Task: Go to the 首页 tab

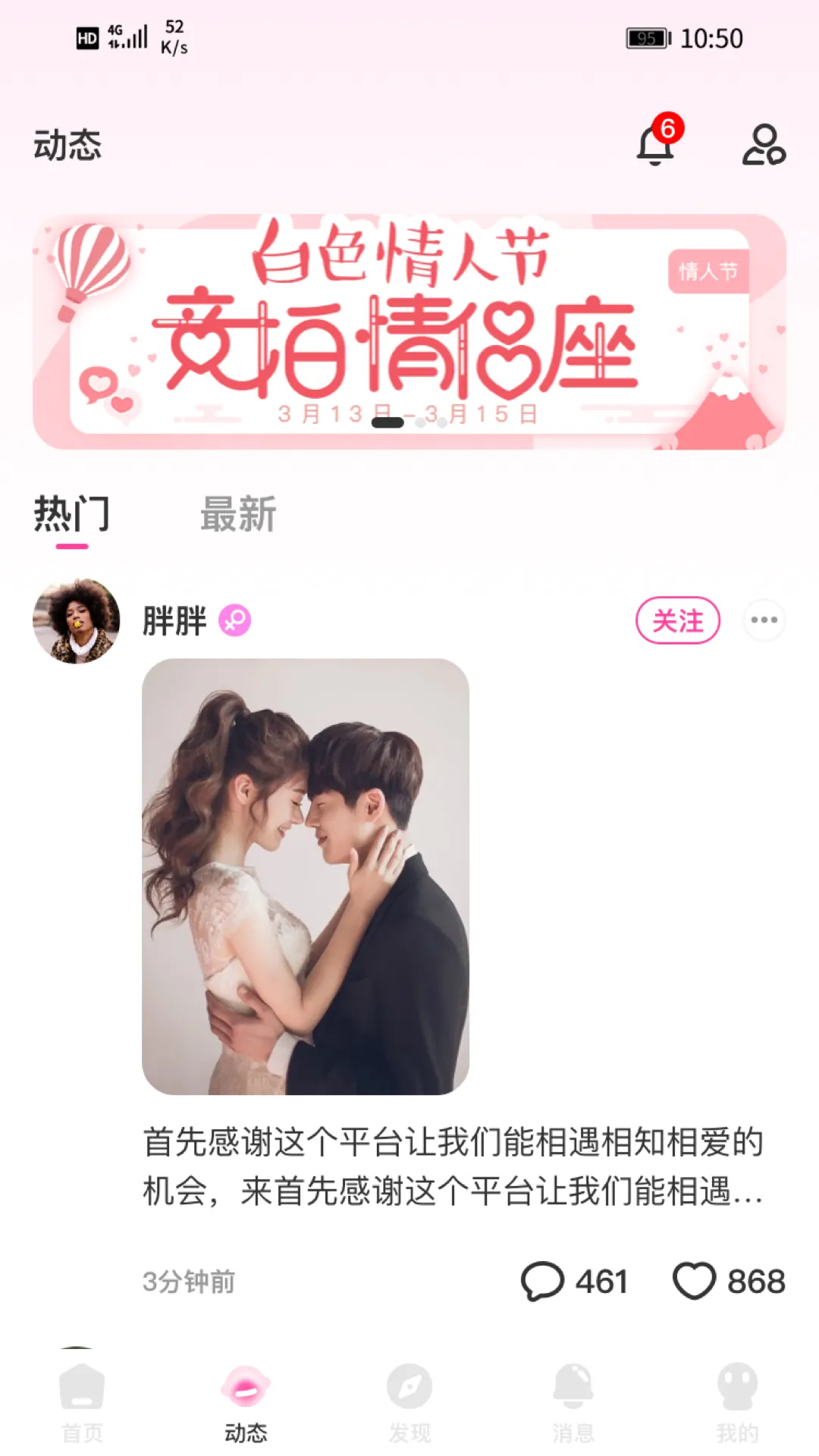Action: click(82, 1401)
